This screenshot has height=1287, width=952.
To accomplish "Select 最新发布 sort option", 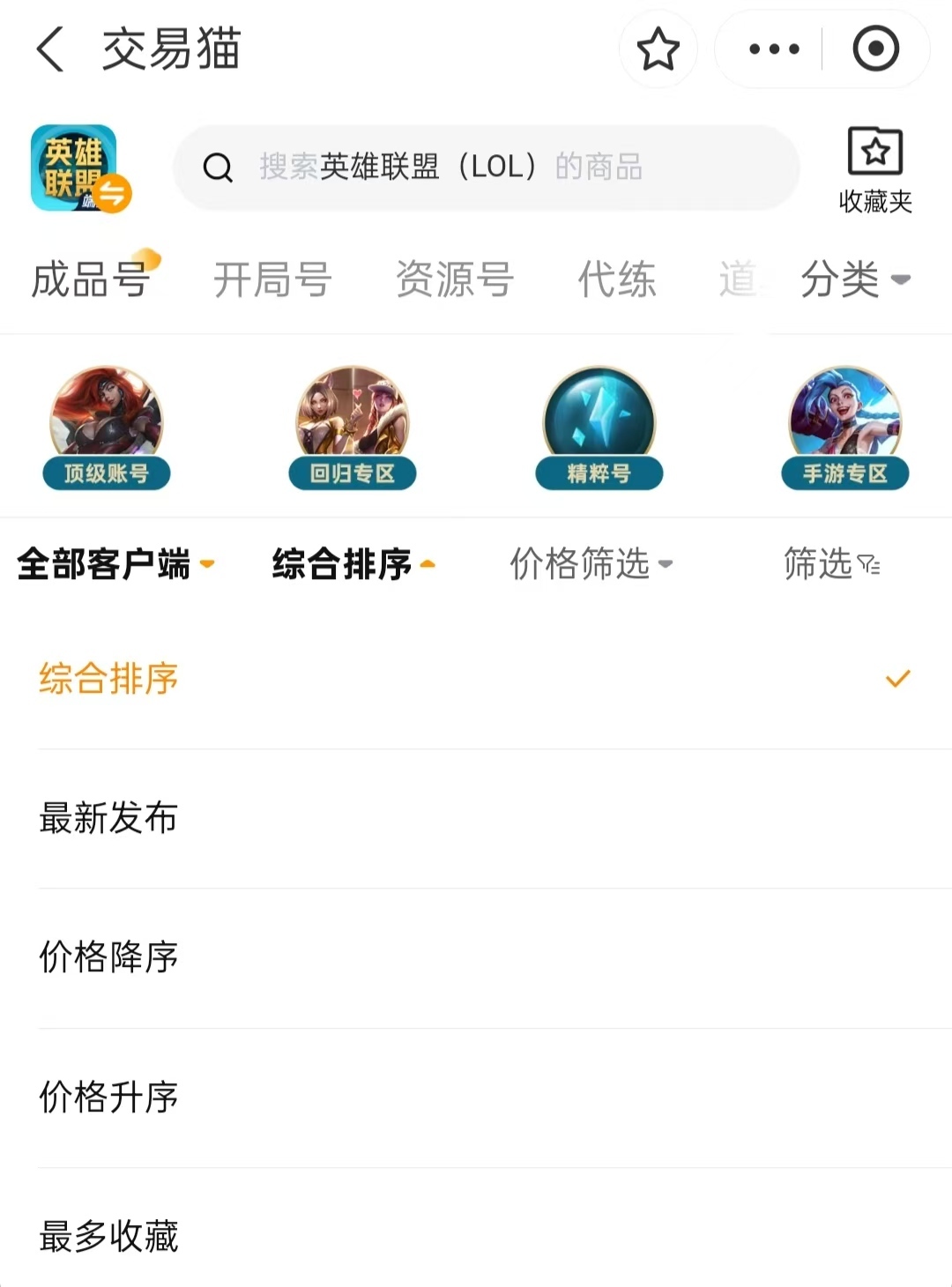I will click(108, 818).
